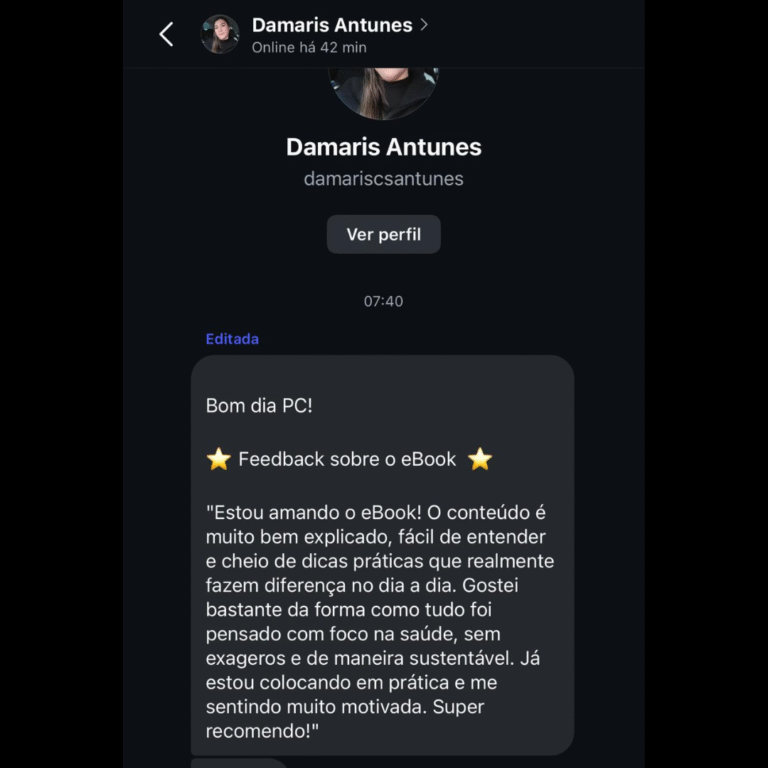Viewport: 768px width, 768px height.
Task: Tap the Ver perfil button
Action: click(x=383, y=235)
